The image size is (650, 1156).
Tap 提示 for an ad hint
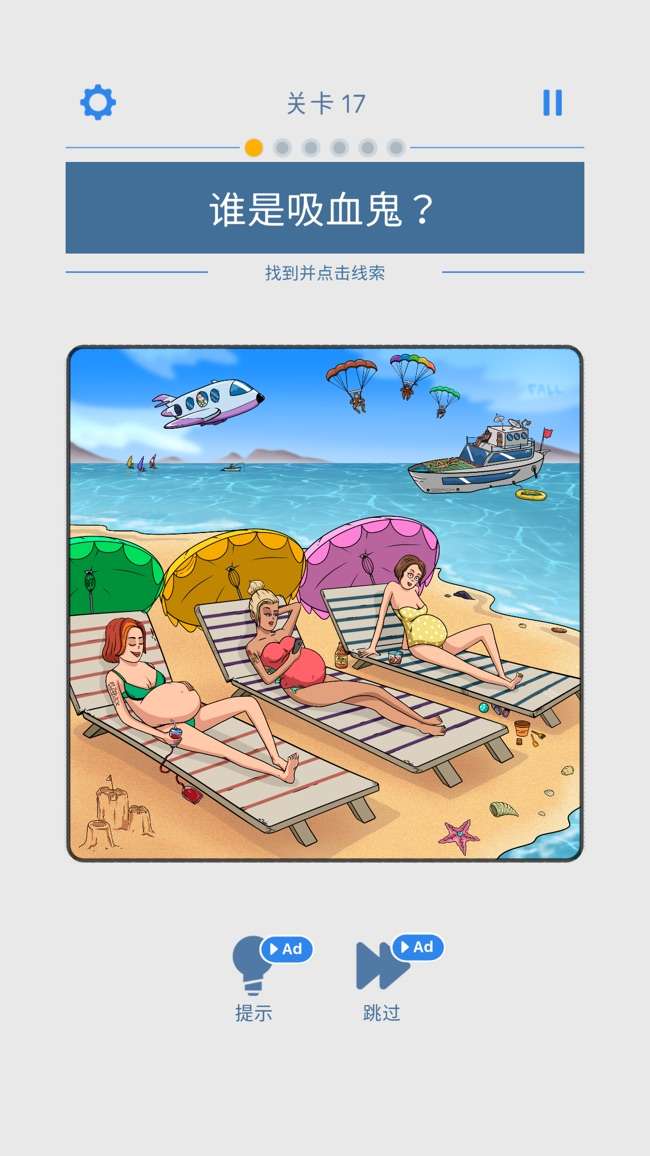271,978
